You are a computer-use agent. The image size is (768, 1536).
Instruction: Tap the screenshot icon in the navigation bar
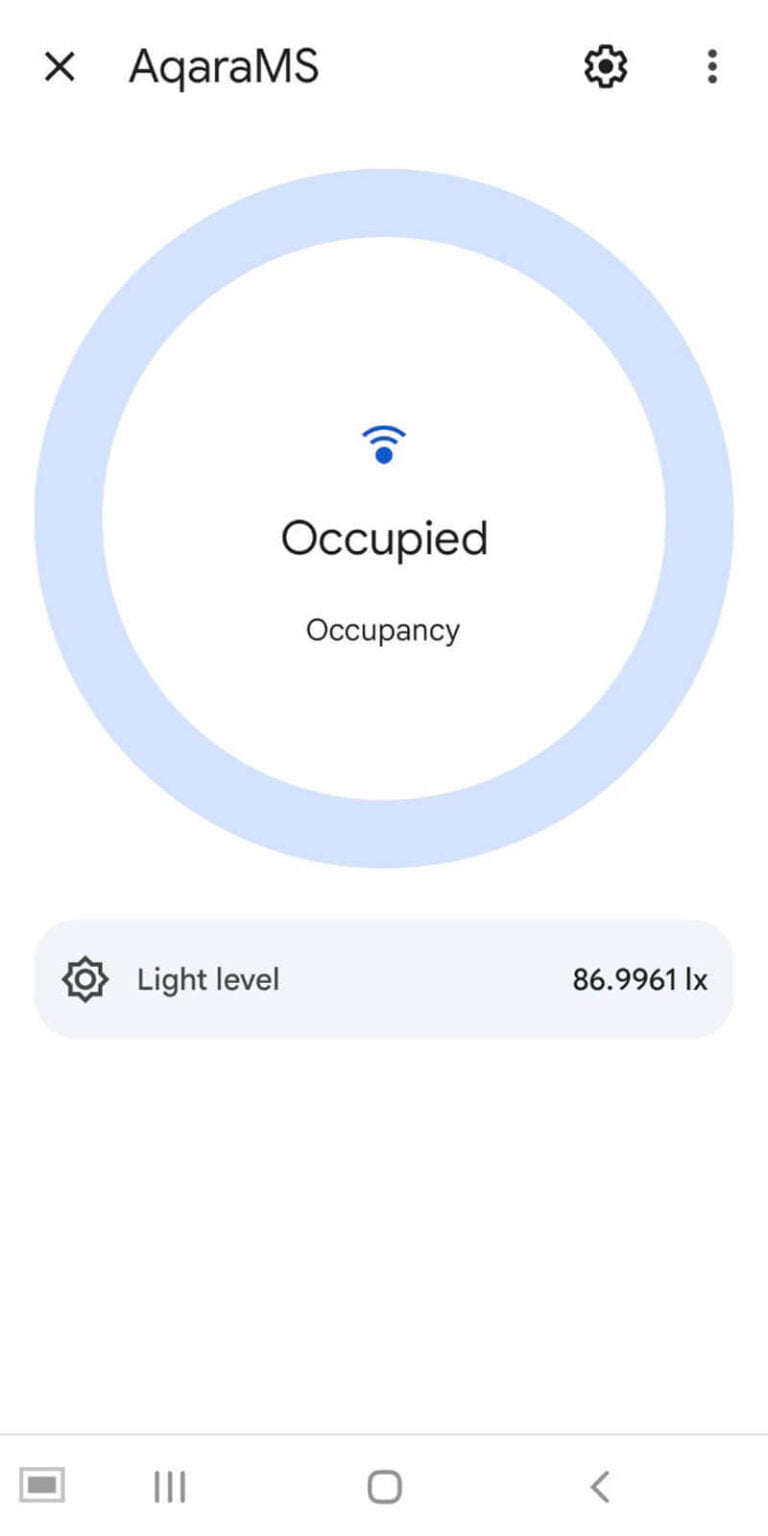tap(42, 1486)
